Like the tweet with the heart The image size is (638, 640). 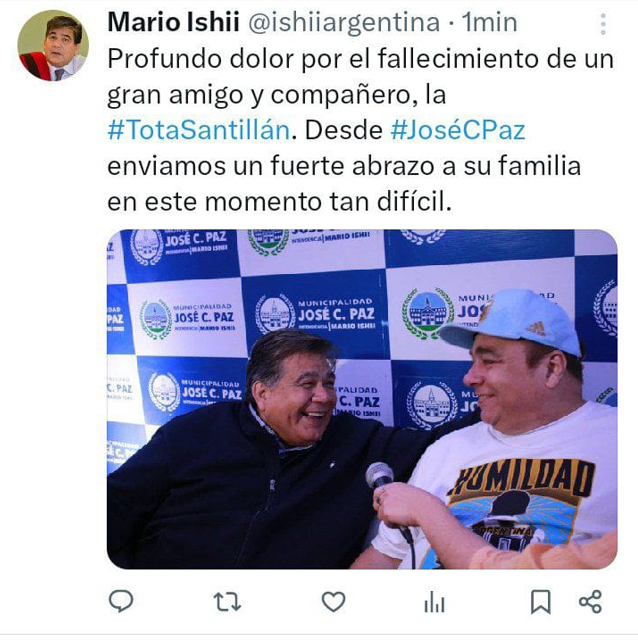pos(332,601)
